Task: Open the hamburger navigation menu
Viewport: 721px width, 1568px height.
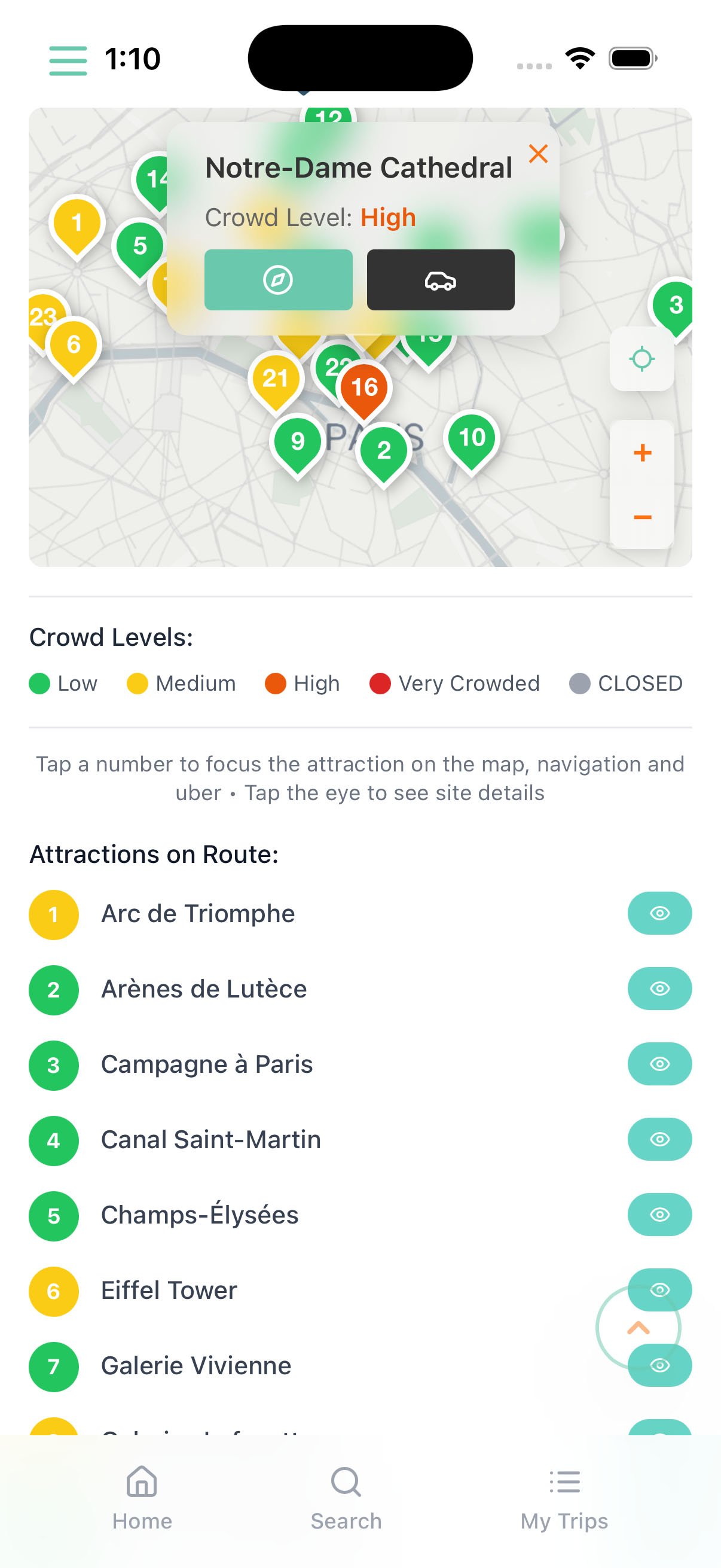Action: click(67, 60)
